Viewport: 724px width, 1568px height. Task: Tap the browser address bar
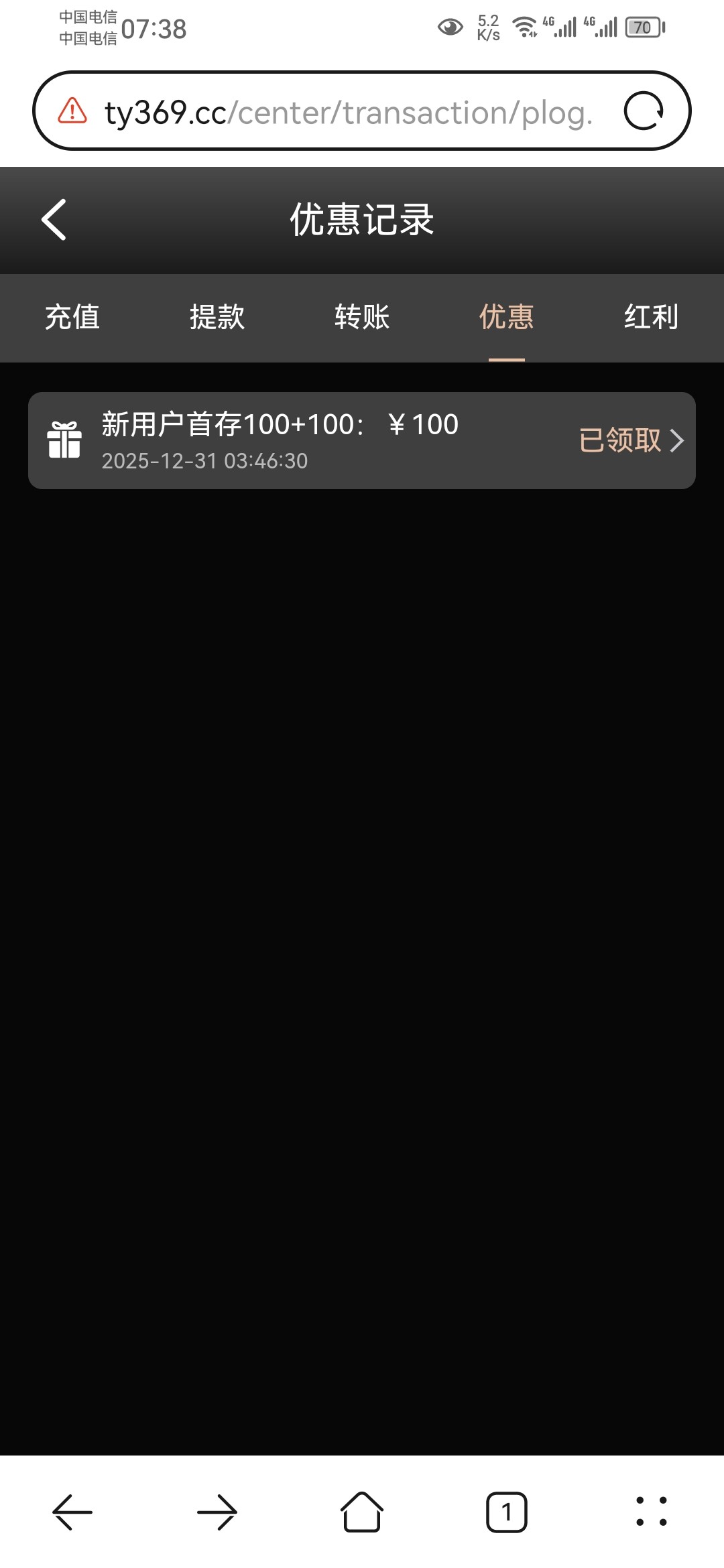click(x=349, y=112)
